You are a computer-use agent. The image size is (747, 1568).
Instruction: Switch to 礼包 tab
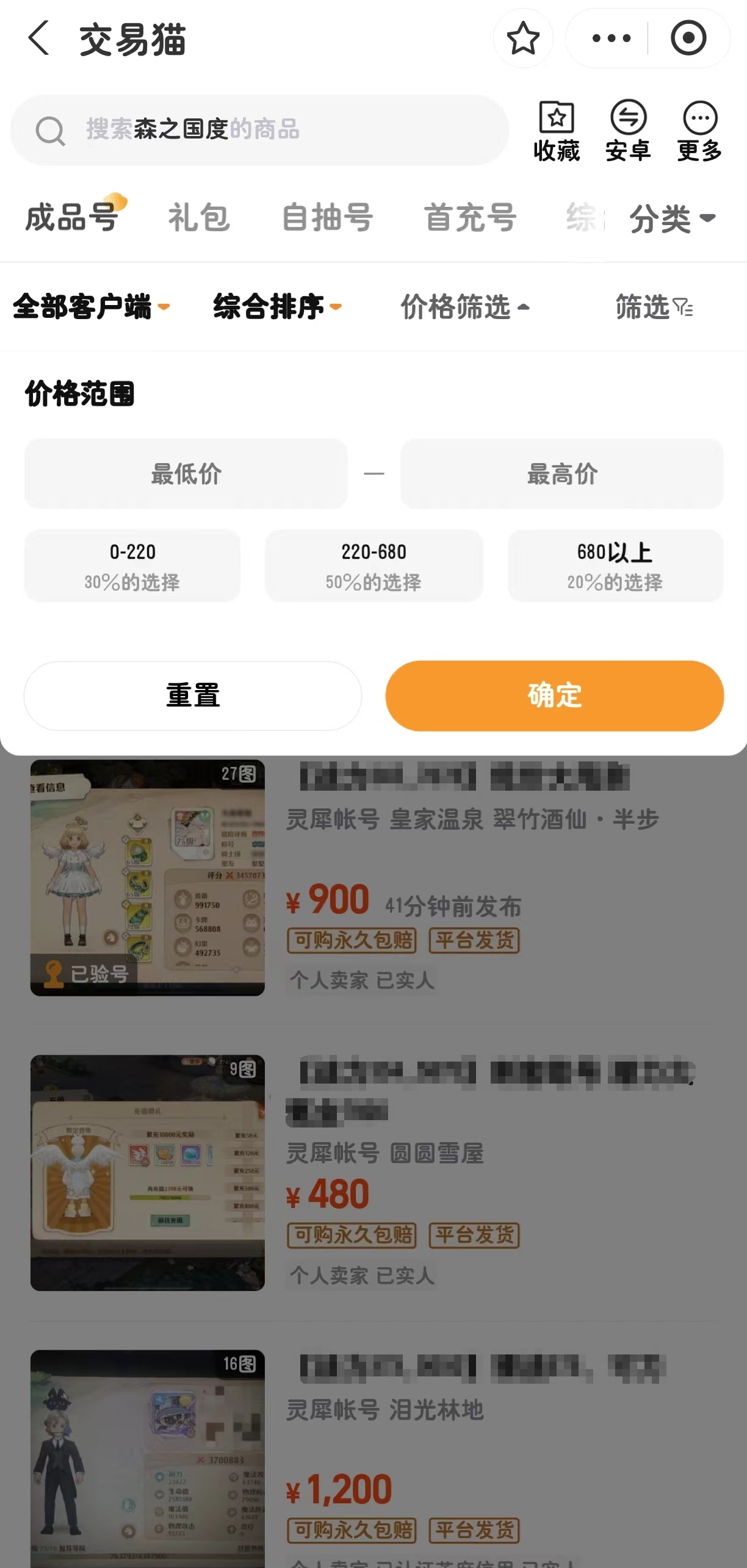[x=199, y=218]
